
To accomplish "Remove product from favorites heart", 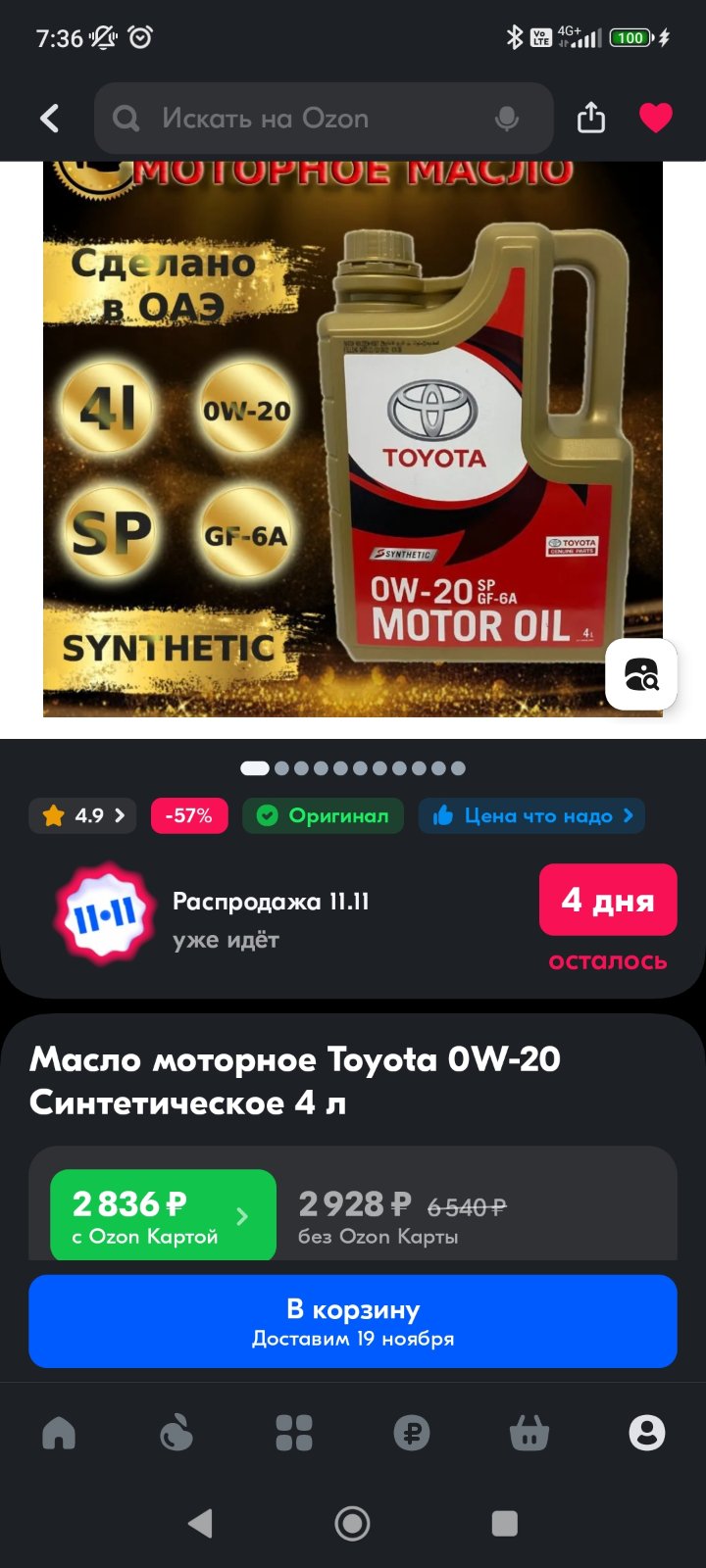I will pos(656,118).
